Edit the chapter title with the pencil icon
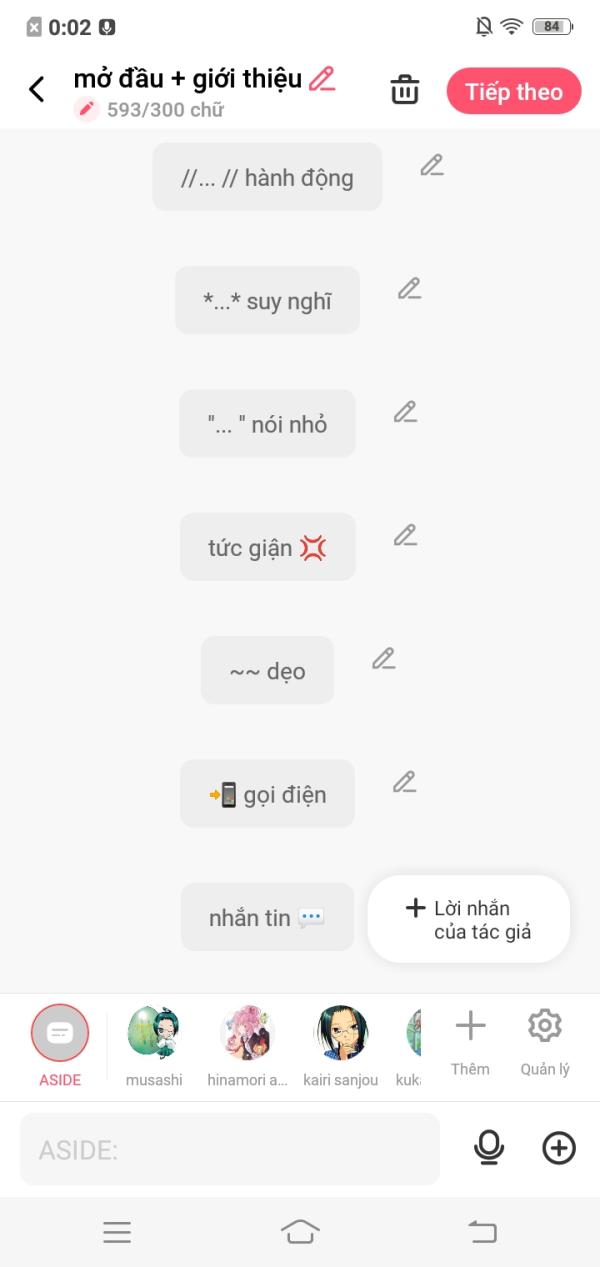 pos(322,79)
